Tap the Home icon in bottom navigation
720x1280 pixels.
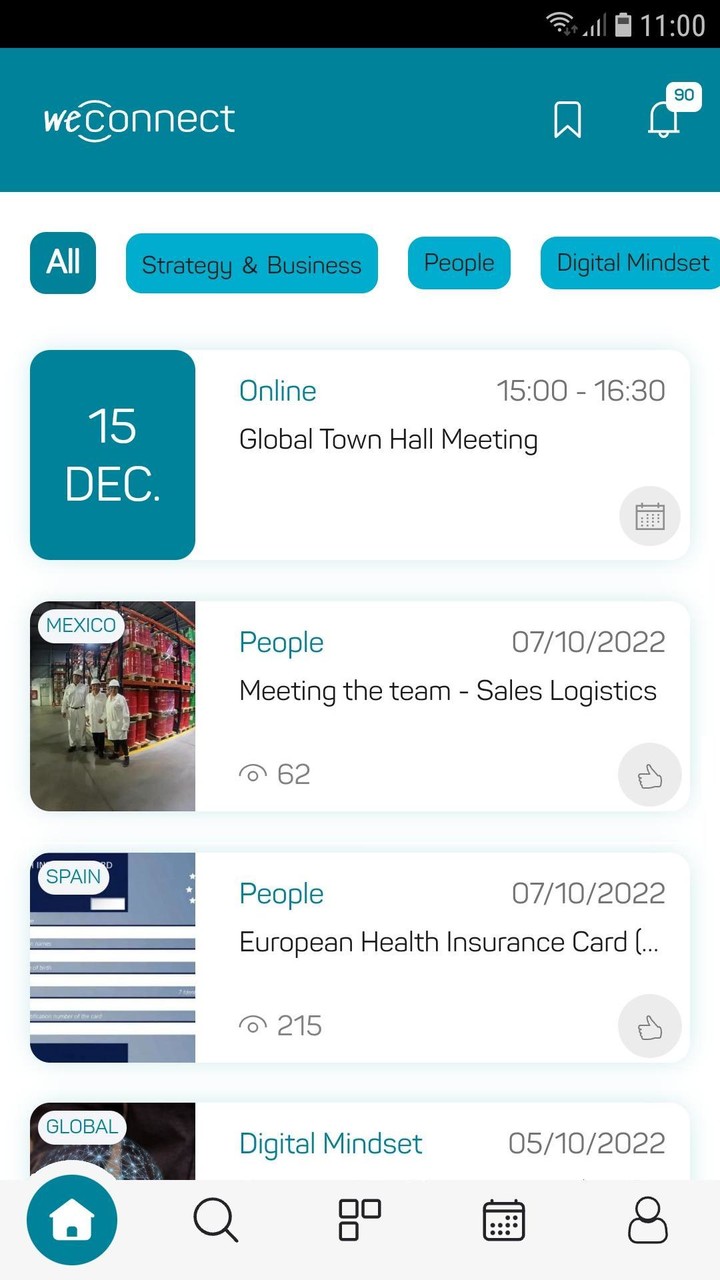pyautogui.click(x=71, y=1220)
